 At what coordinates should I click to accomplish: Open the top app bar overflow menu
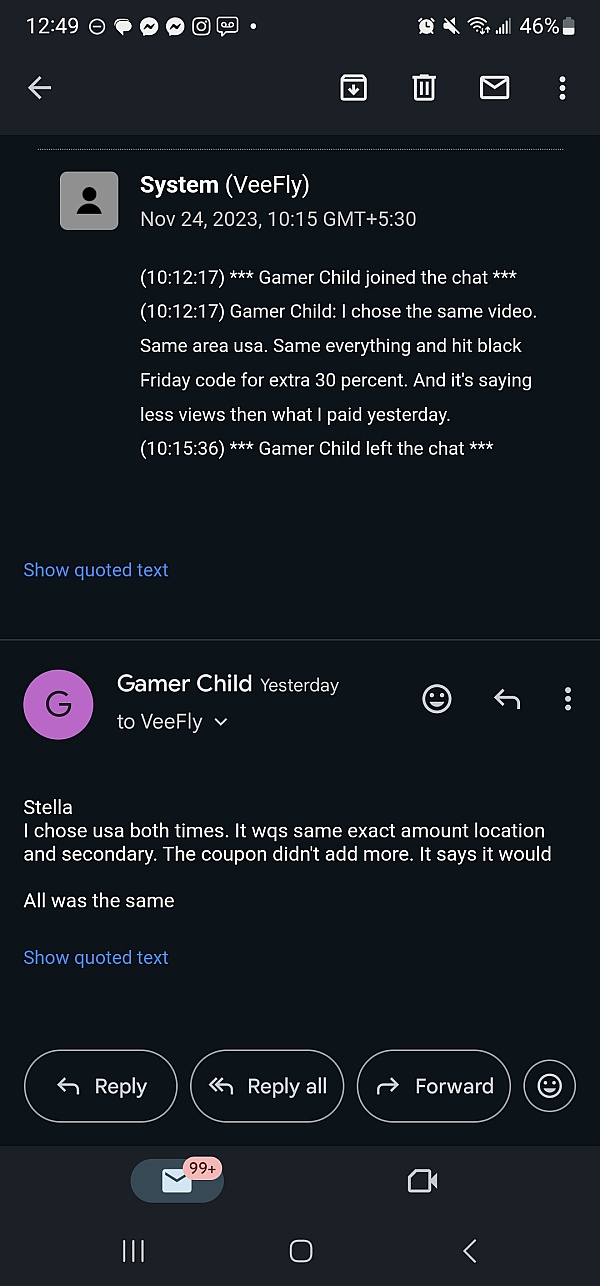562,88
